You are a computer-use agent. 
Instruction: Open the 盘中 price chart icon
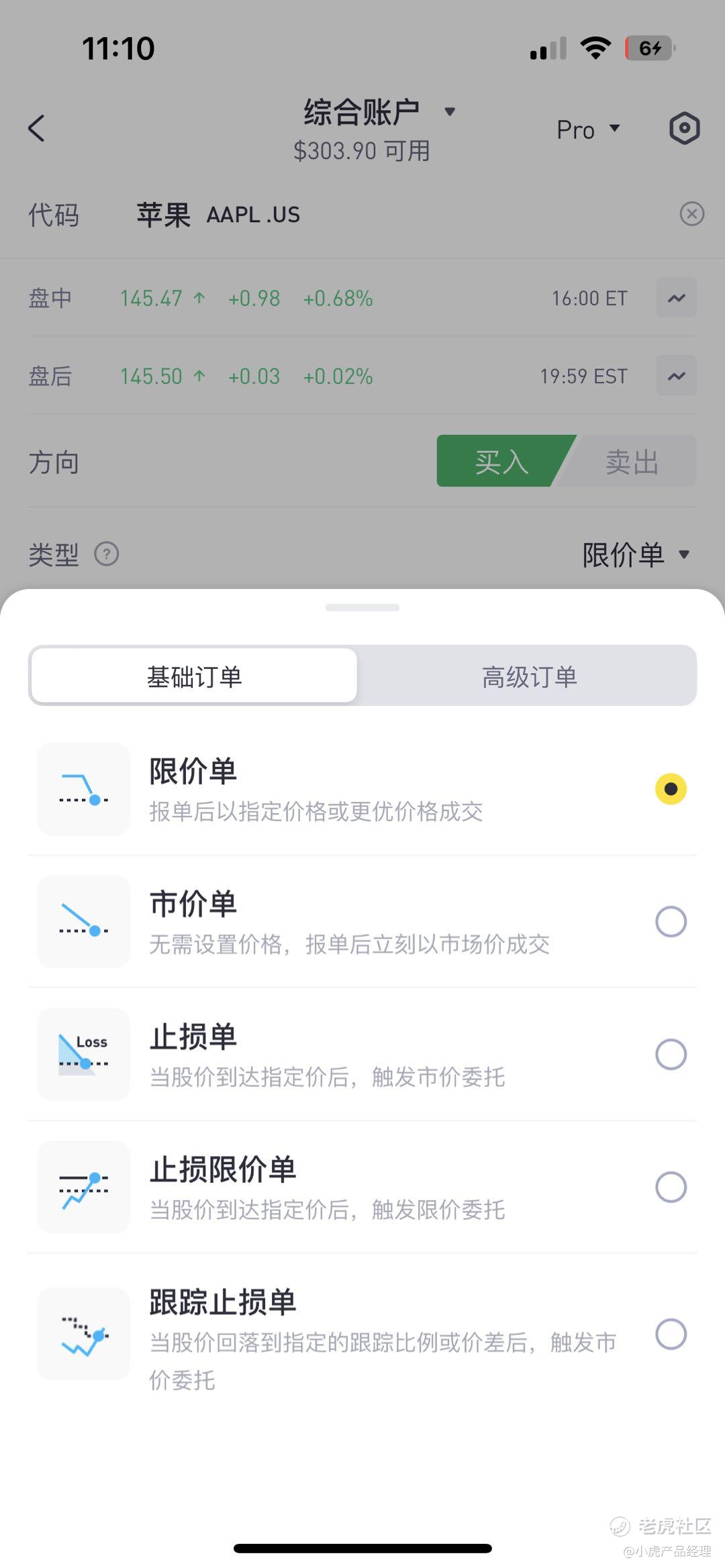click(x=676, y=298)
